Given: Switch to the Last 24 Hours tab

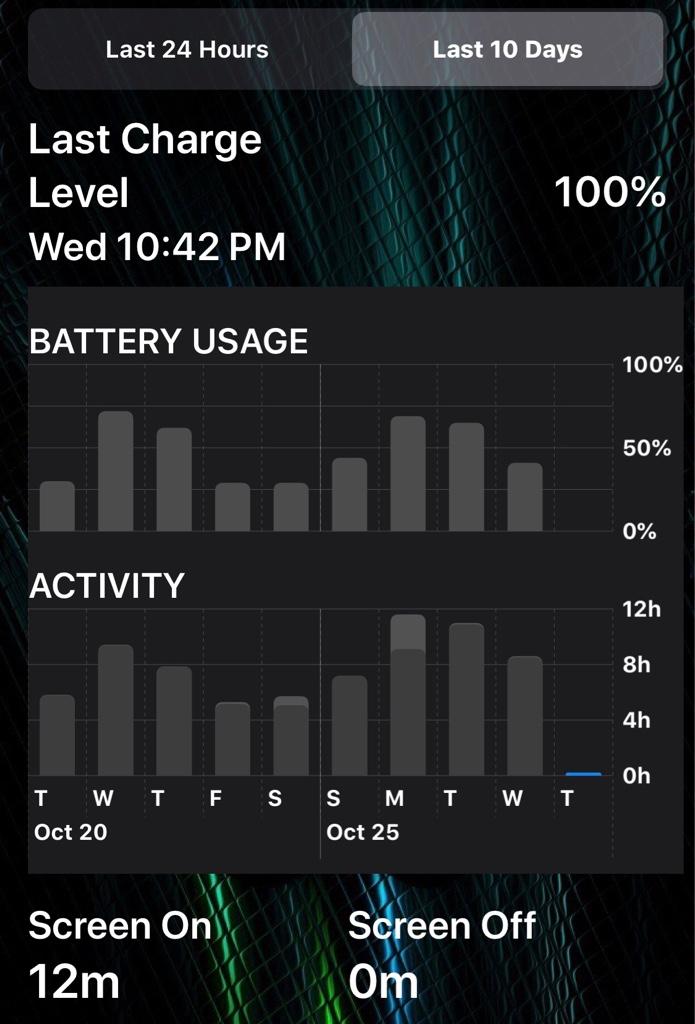Looking at the screenshot, I should 187,50.
